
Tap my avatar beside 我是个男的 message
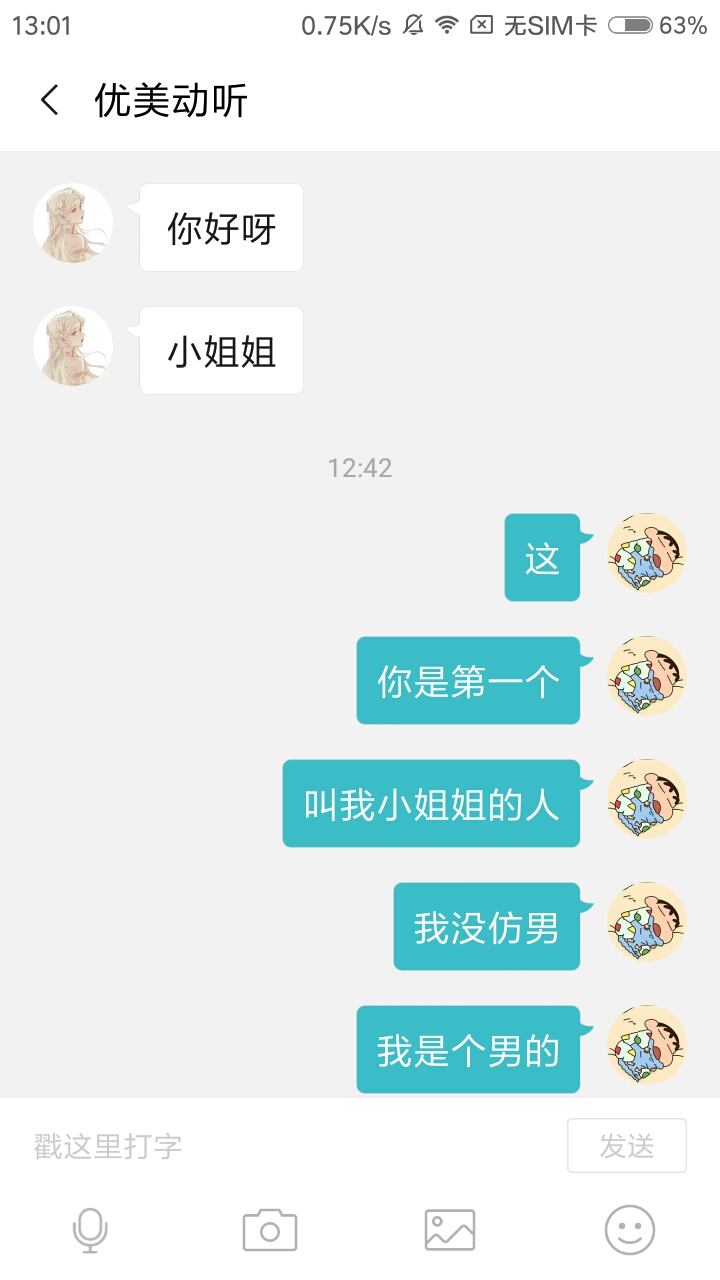pos(647,1045)
